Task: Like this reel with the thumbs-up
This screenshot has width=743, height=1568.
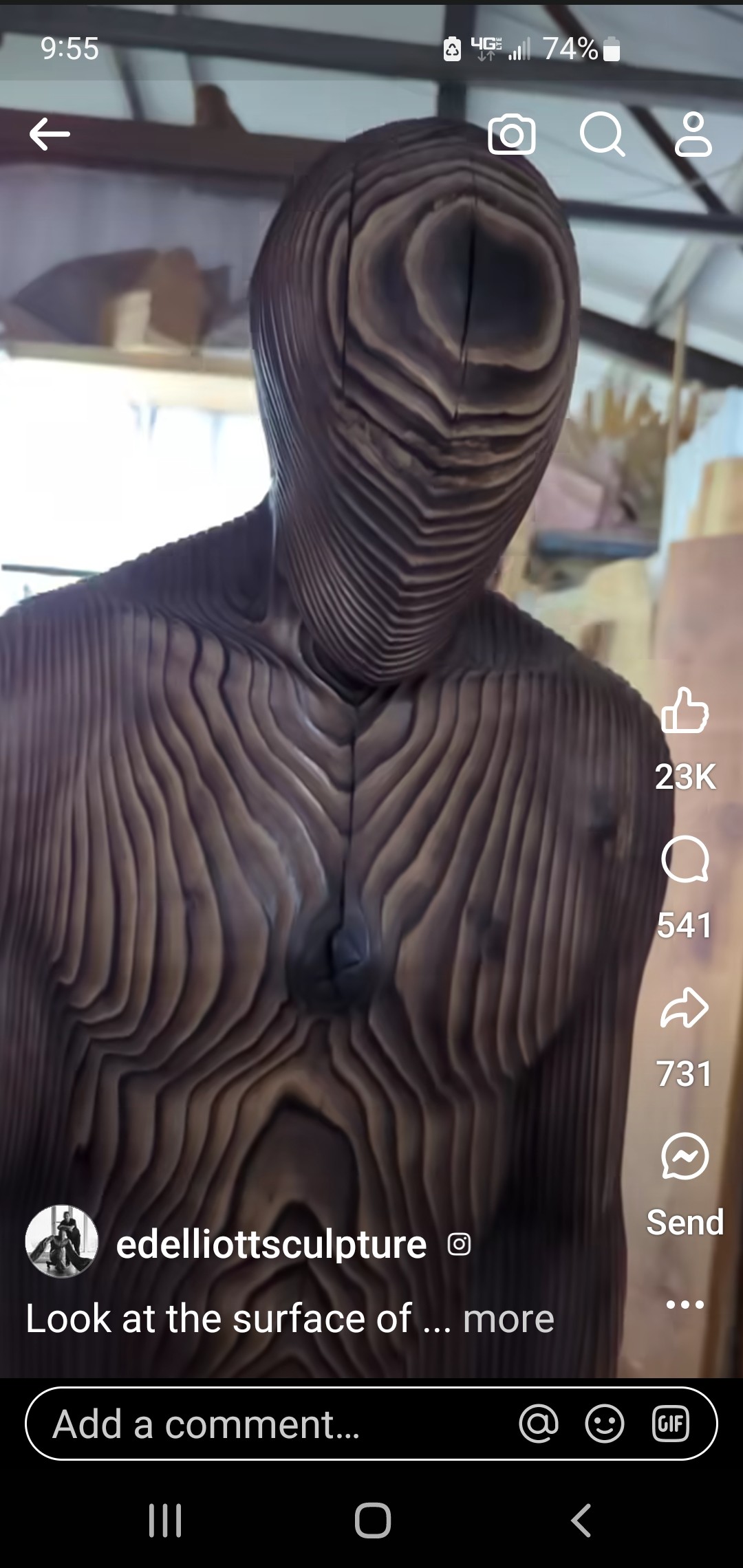Action: tap(685, 710)
